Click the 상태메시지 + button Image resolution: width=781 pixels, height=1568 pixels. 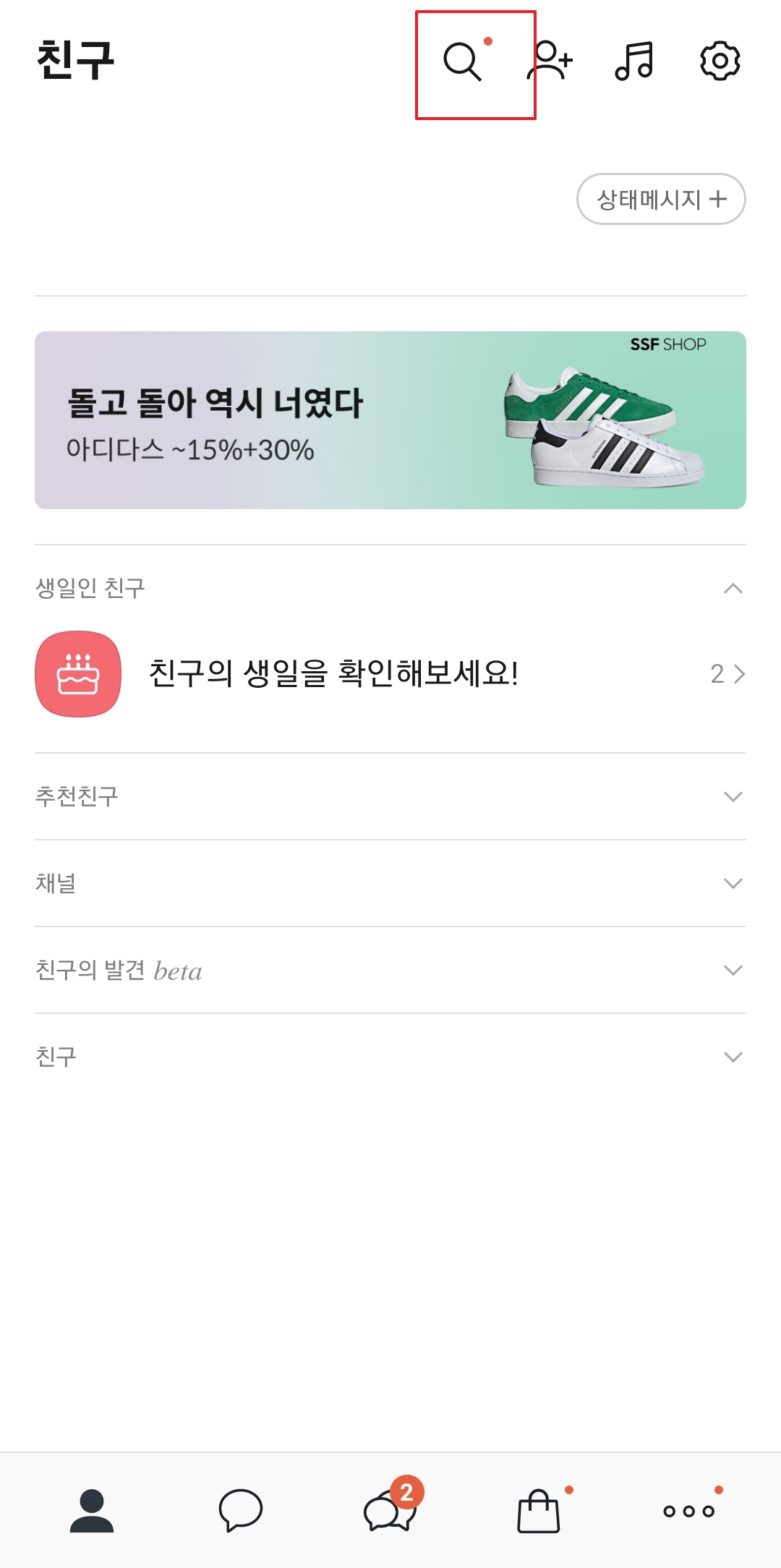pyautogui.click(x=660, y=199)
